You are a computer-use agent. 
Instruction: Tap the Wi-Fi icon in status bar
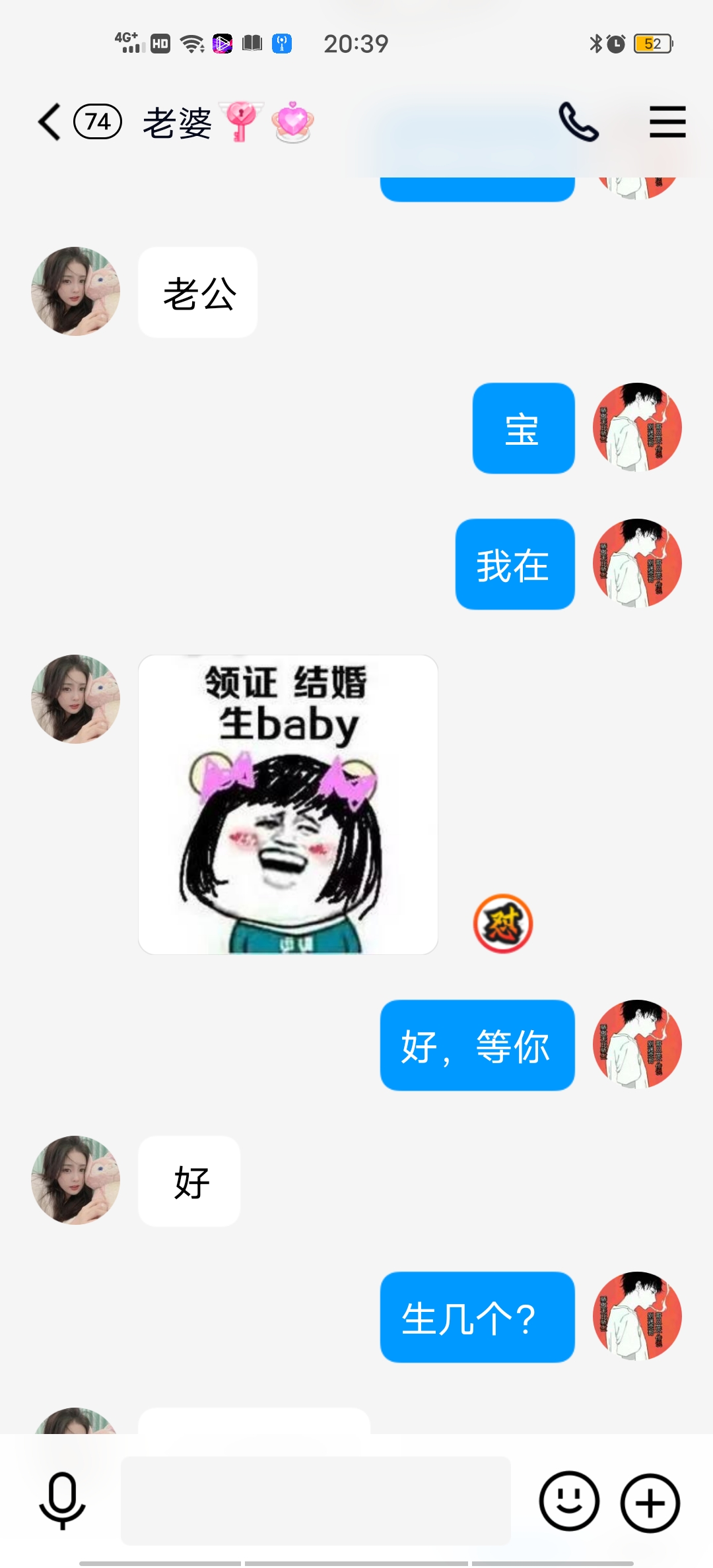(x=191, y=42)
